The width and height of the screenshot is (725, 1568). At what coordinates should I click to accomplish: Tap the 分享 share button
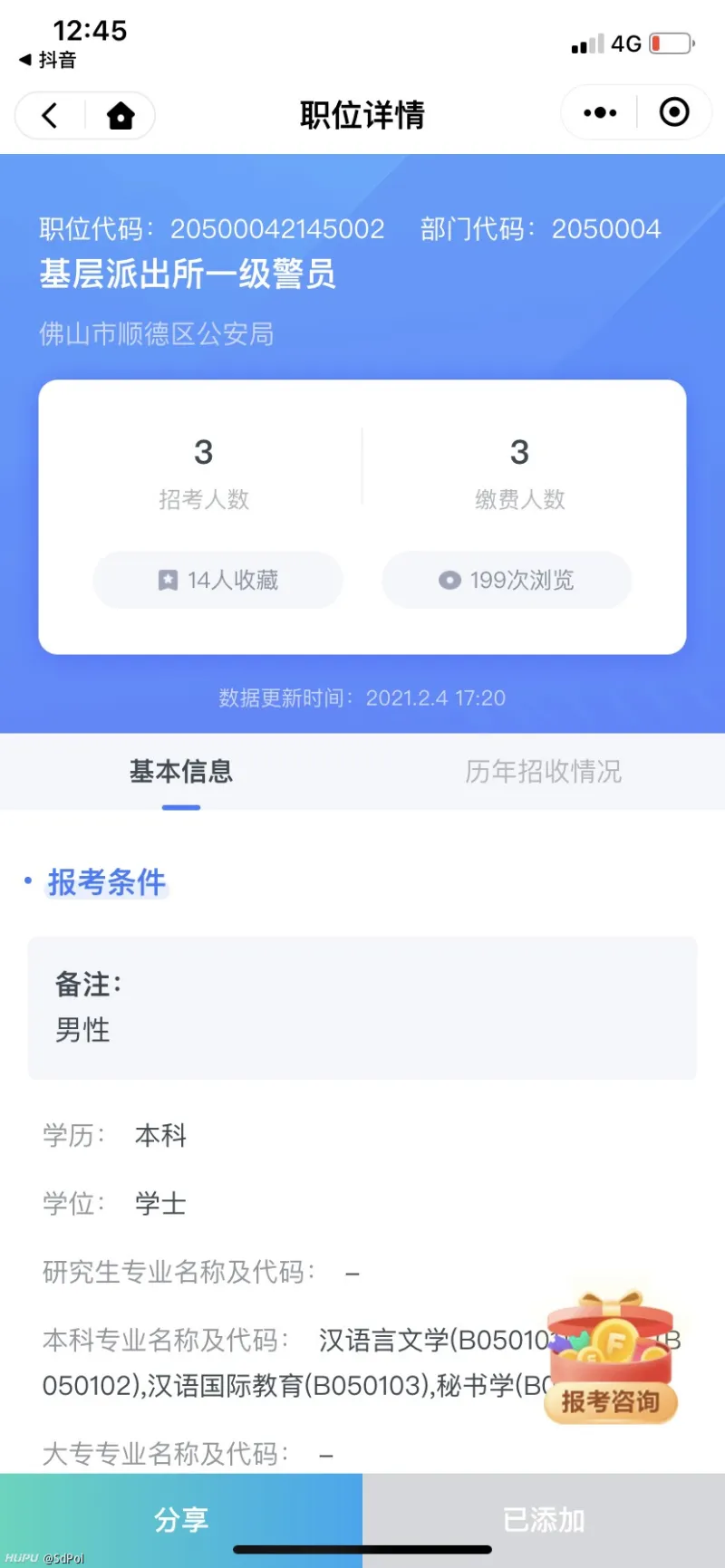coord(180,1519)
